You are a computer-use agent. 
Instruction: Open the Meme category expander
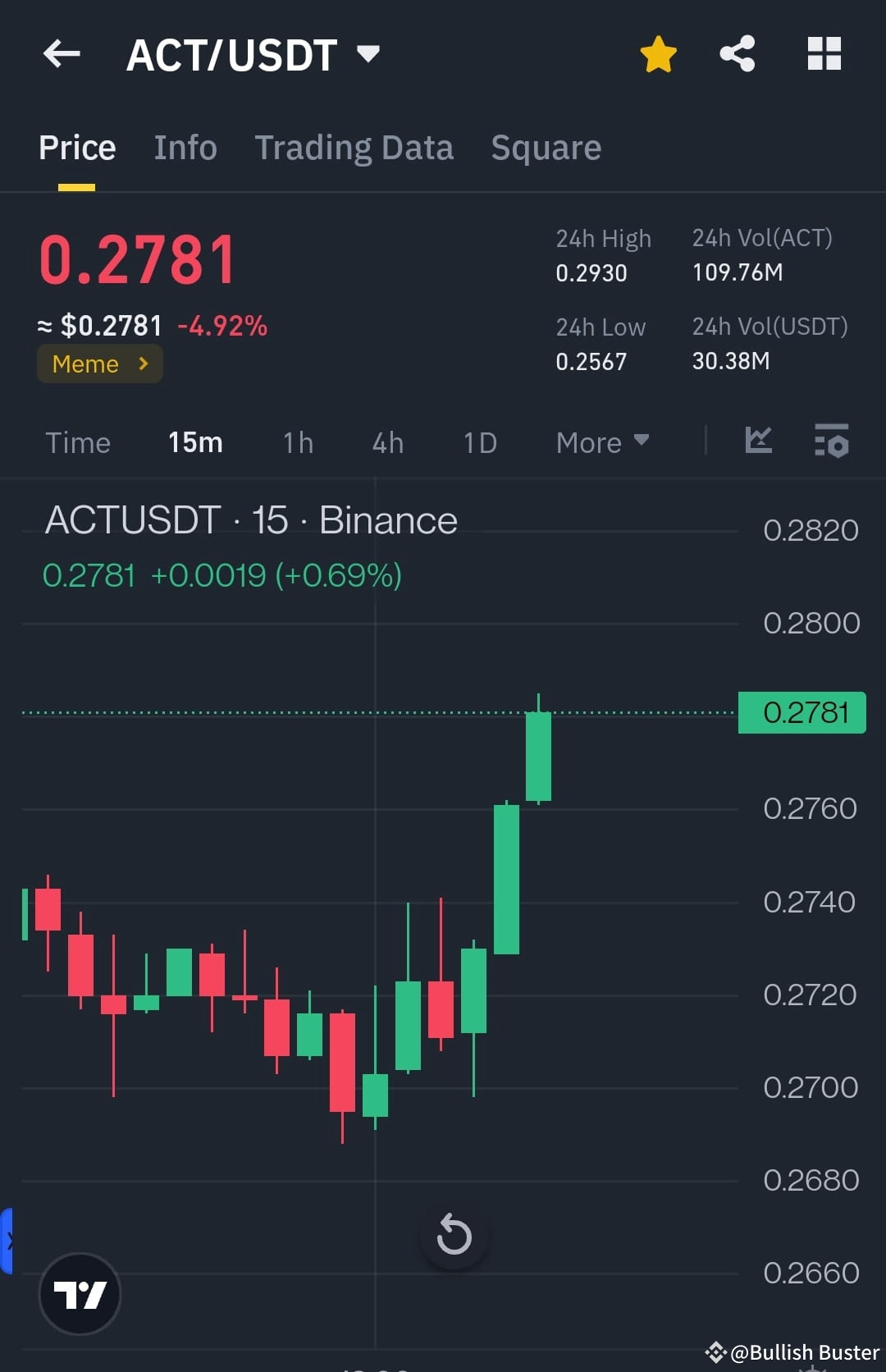99,364
